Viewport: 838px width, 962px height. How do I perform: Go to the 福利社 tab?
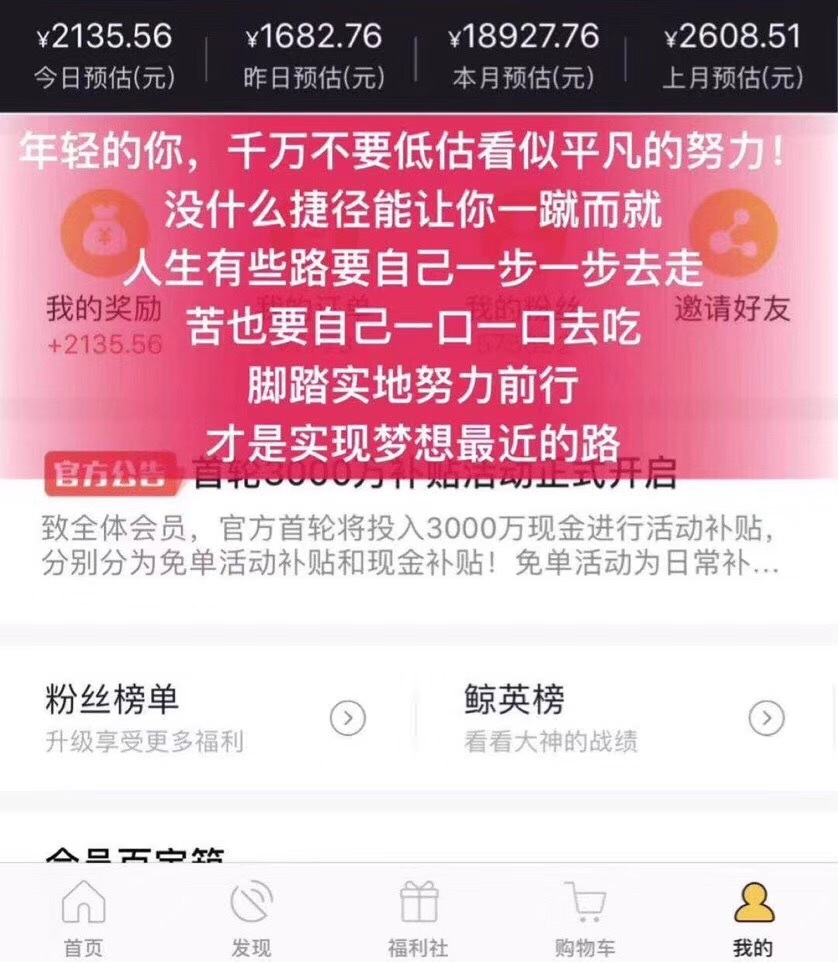point(418,918)
